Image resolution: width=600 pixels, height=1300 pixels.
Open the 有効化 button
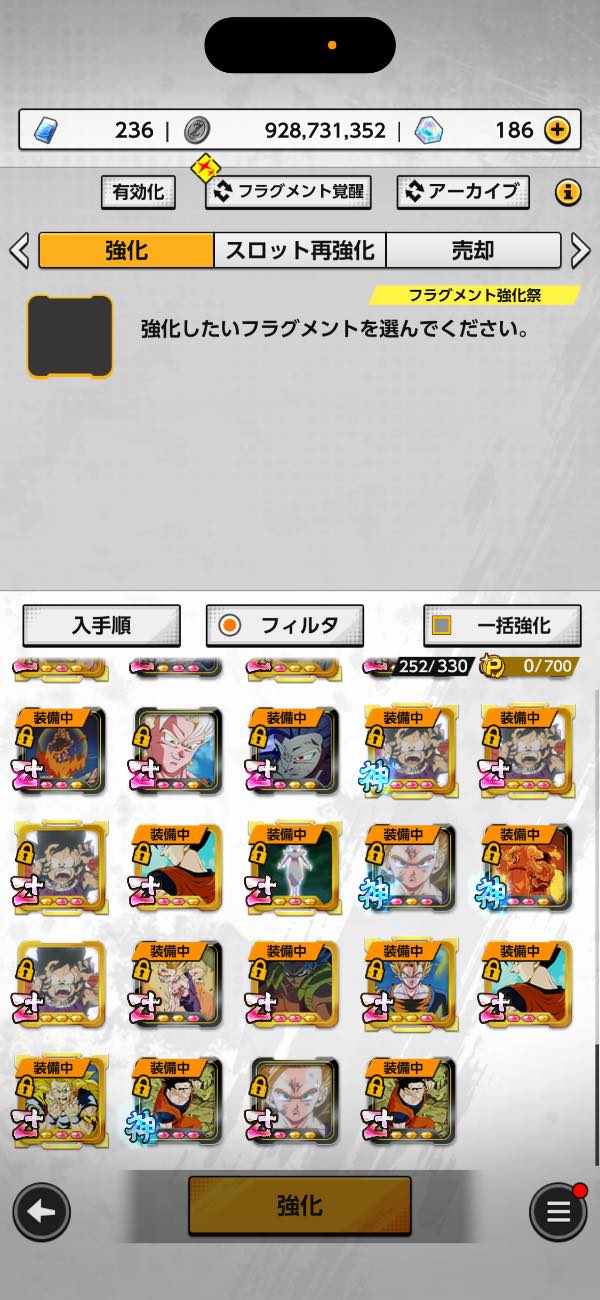pos(138,192)
